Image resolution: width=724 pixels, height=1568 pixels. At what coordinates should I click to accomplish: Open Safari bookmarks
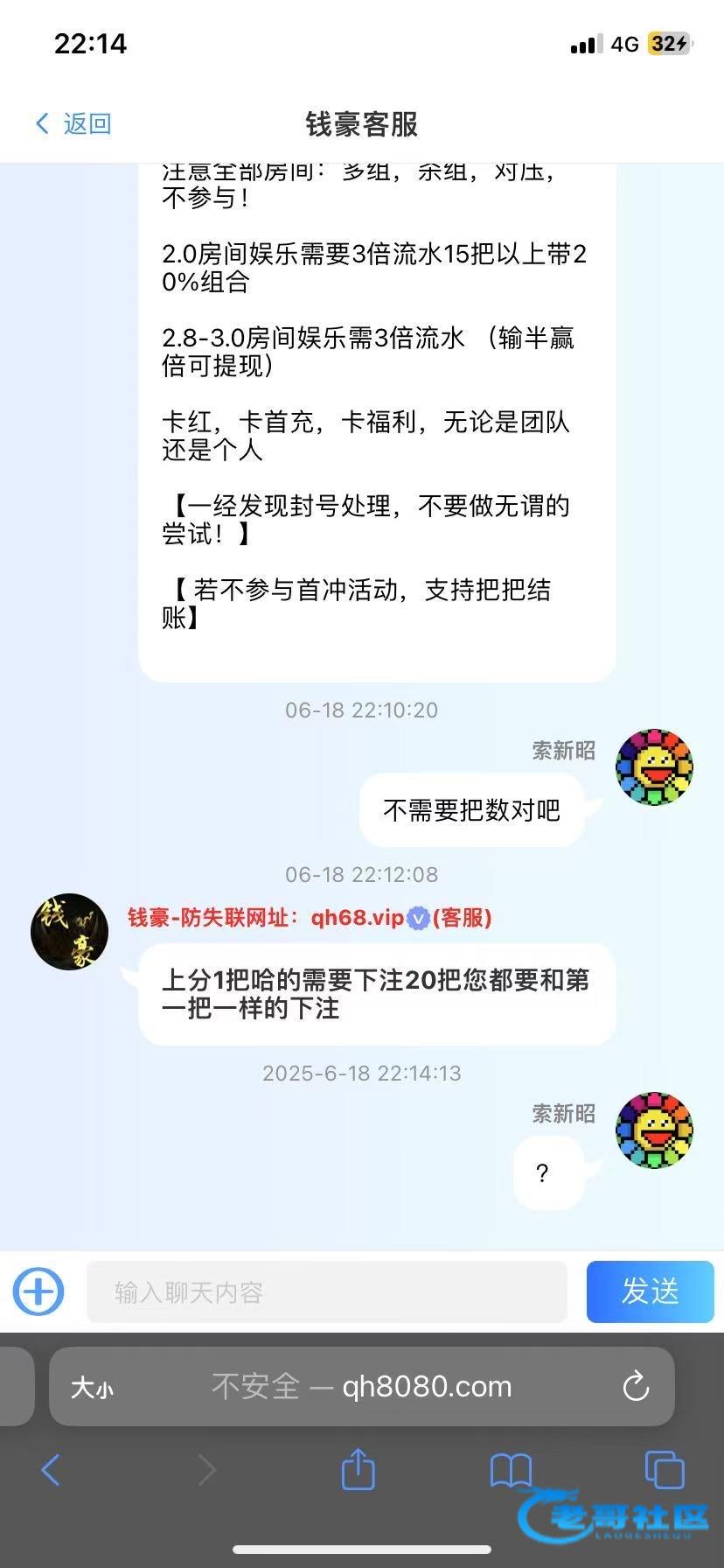tap(511, 1470)
